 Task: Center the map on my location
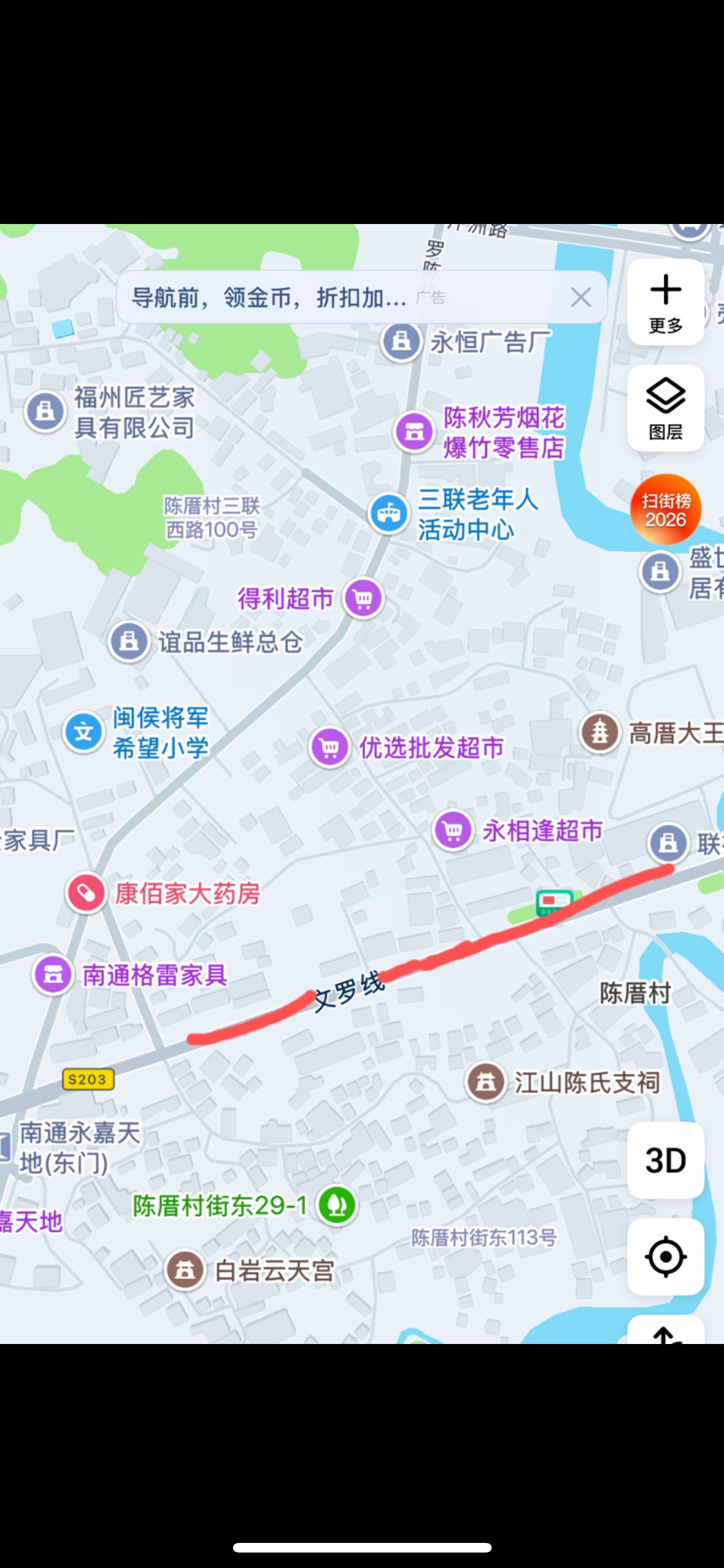[665, 1256]
